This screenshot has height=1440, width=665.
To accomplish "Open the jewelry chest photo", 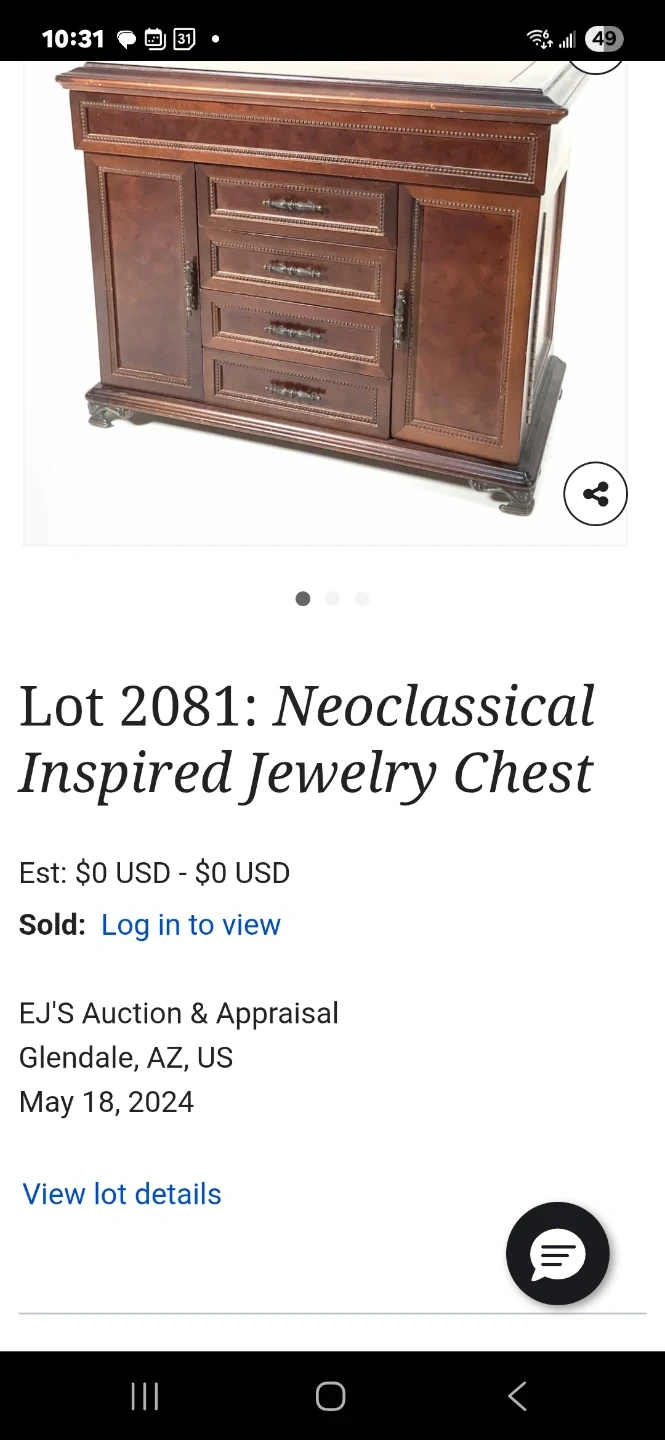I will pyautogui.click(x=310, y=290).
